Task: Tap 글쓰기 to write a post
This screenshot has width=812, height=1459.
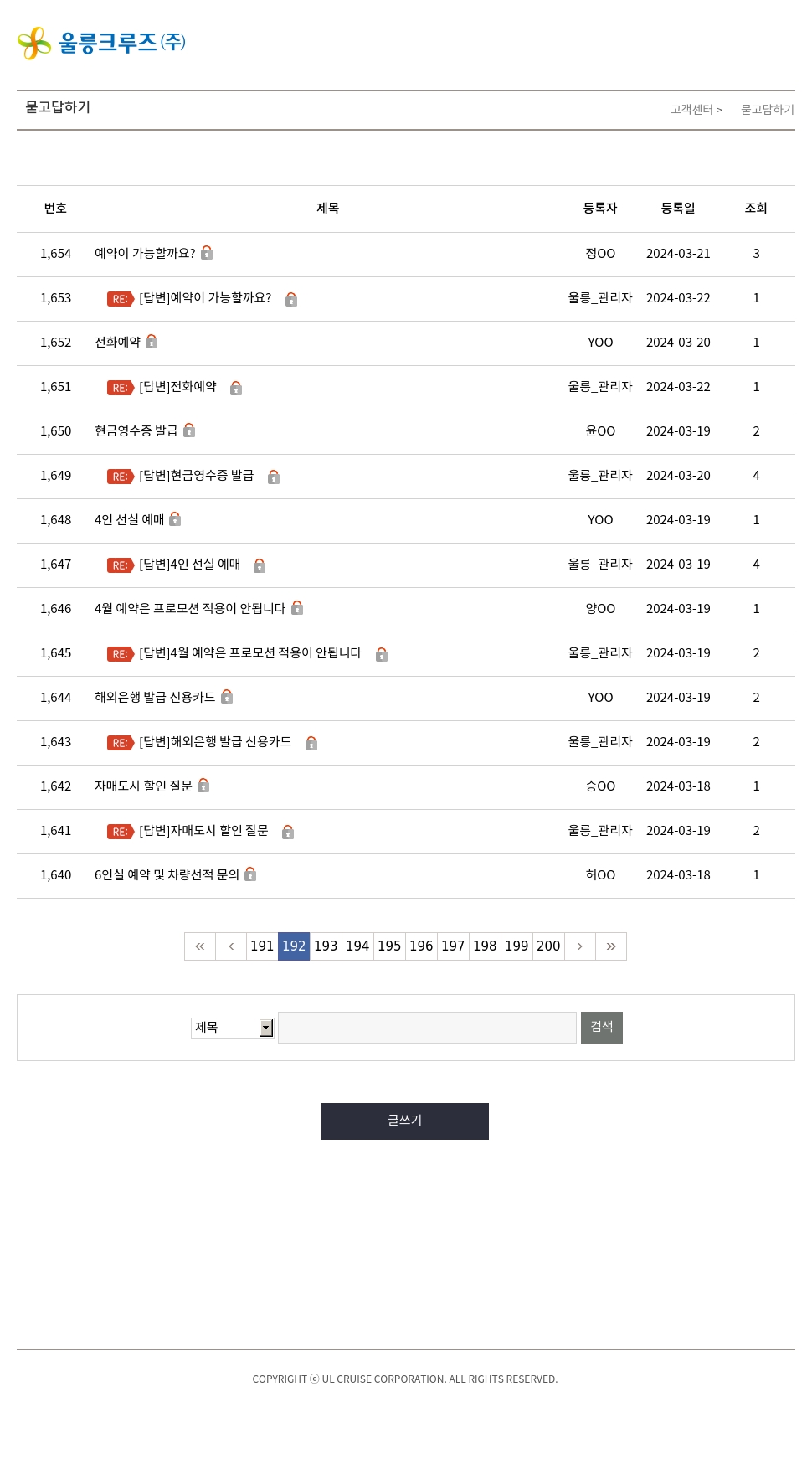Action: click(405, 1121)
